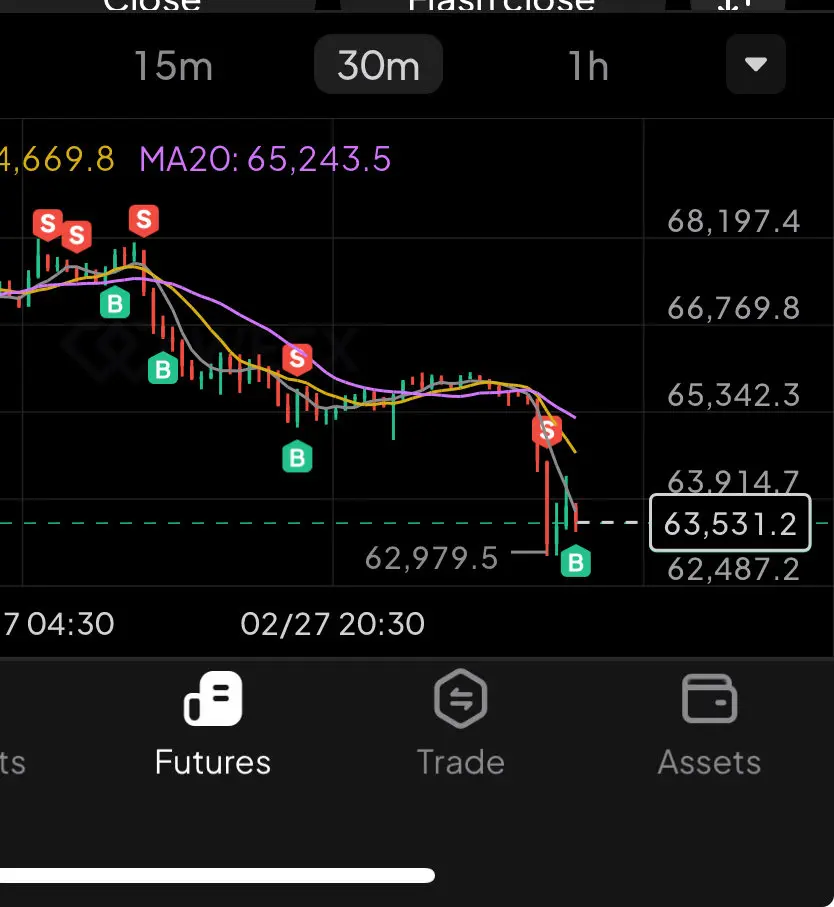
Task: Open the Assets tab
Action: (709, 724)
